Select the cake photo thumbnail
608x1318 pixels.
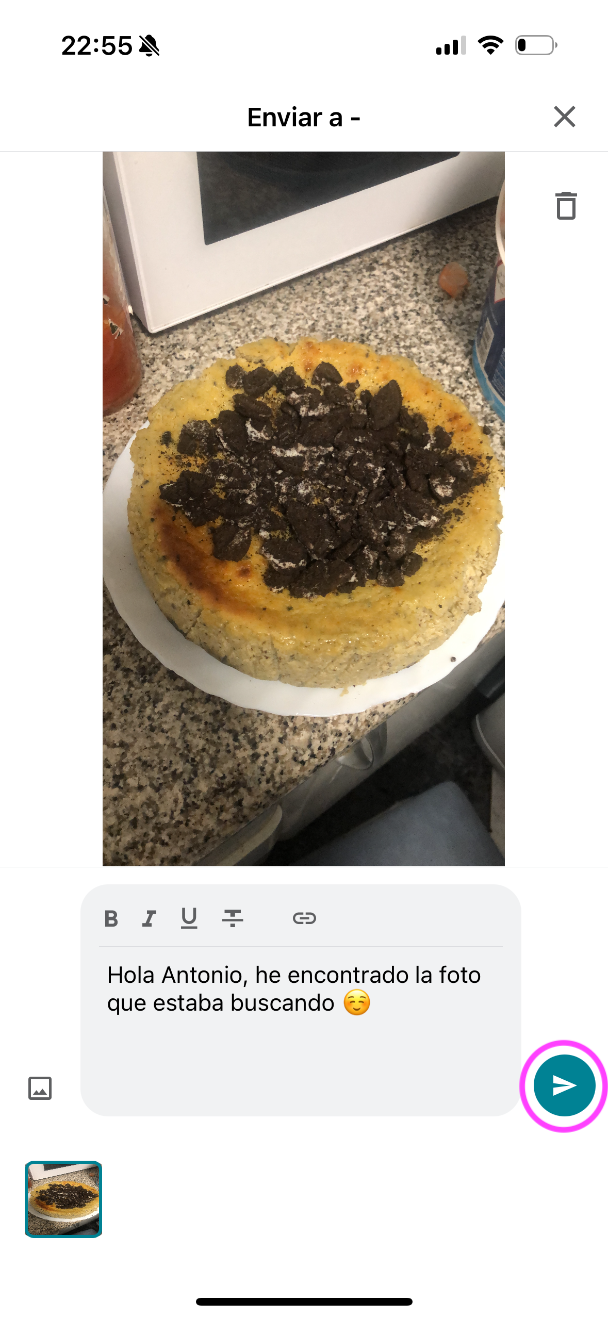[x=63, y=1199]
